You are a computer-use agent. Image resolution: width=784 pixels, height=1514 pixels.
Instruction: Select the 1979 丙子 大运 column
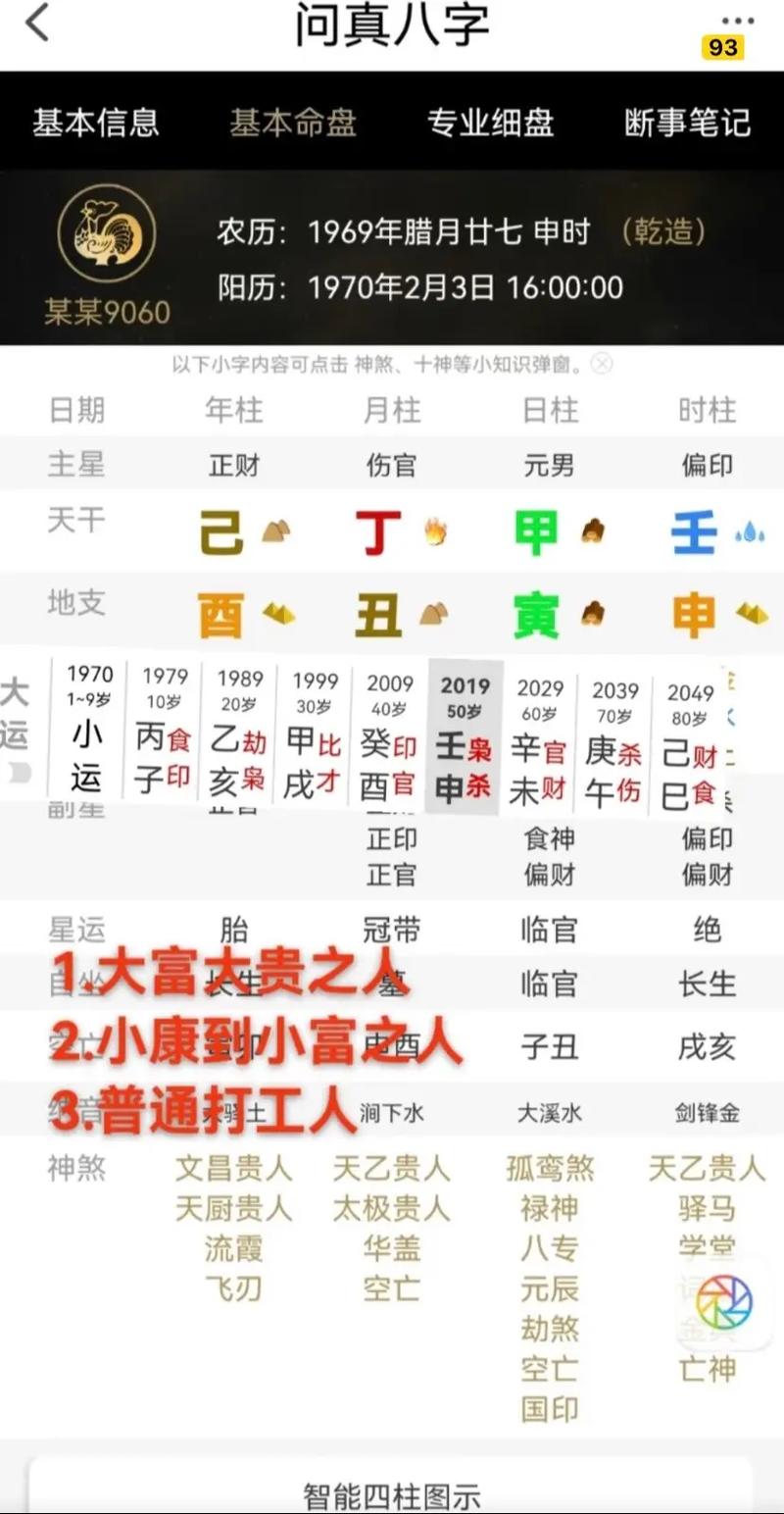pos(164,730)
